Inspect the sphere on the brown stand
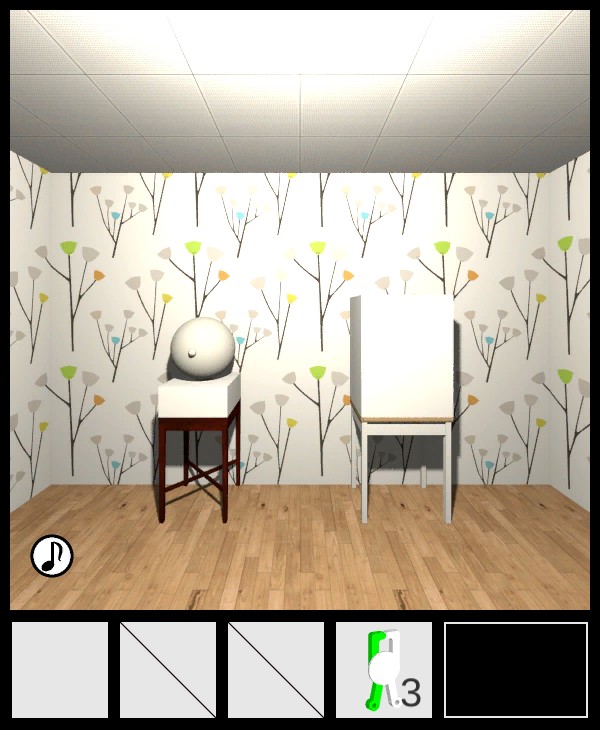Viewport: 600px width, 730px height. (x=202, y=349)
